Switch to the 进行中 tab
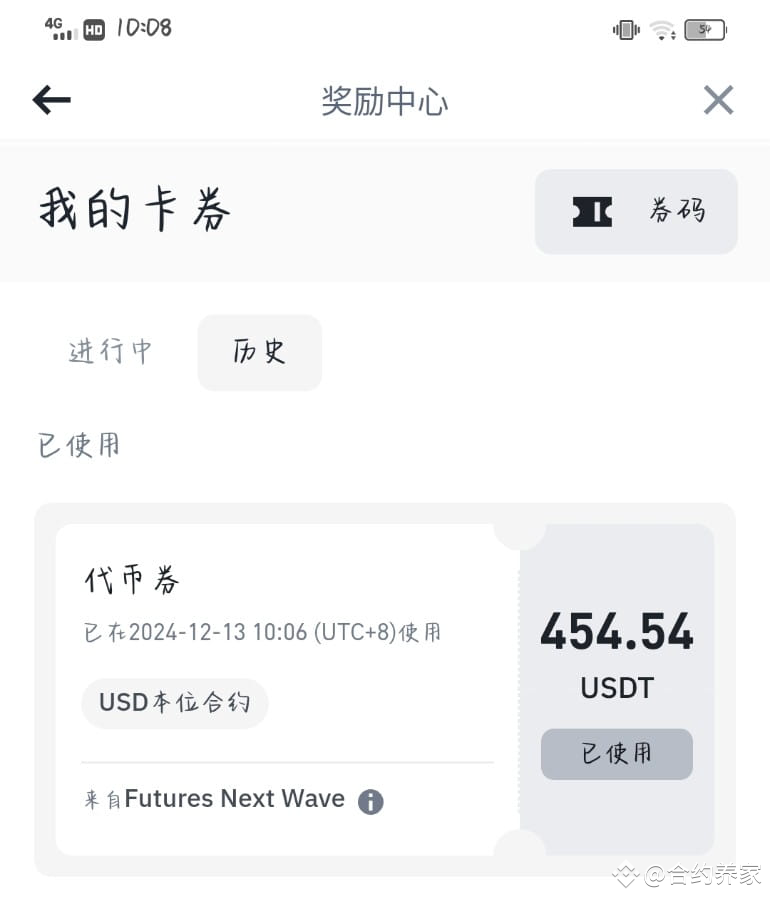The image size is (770, 897). (x=110, y=351)
